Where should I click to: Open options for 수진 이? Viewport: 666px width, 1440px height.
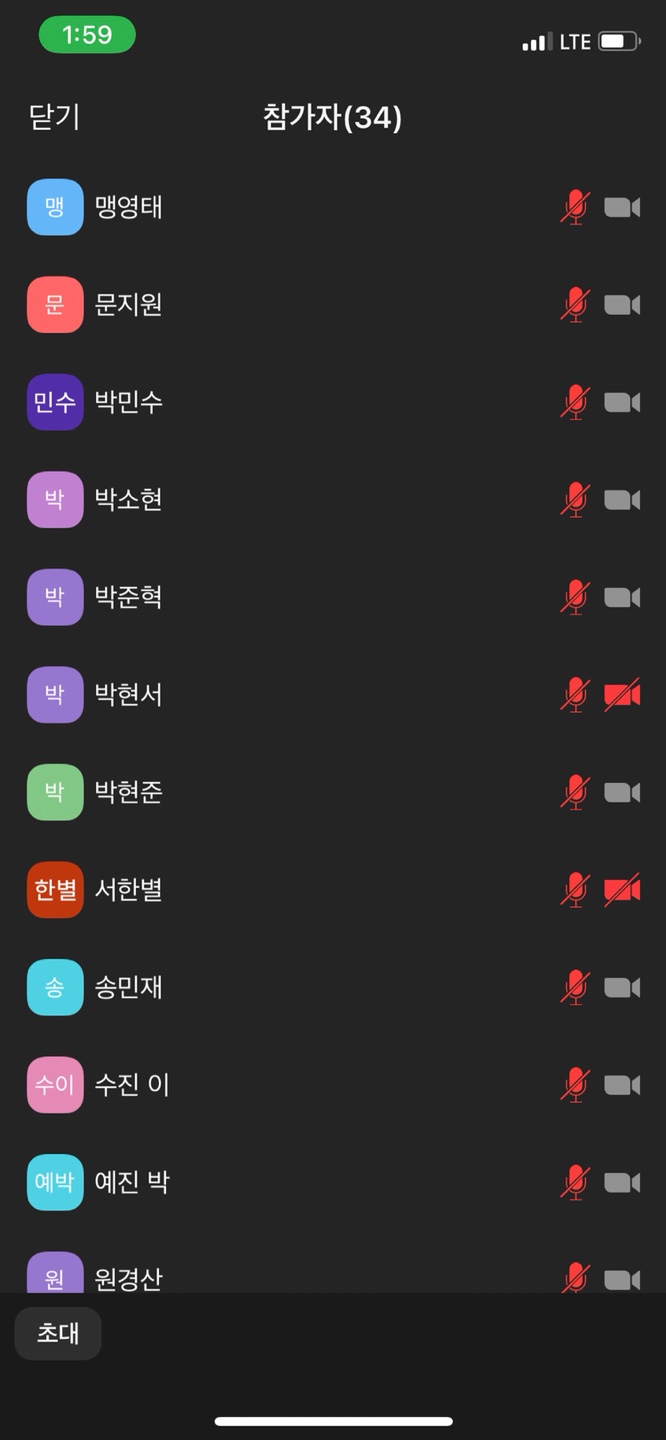click(132, 1085)
